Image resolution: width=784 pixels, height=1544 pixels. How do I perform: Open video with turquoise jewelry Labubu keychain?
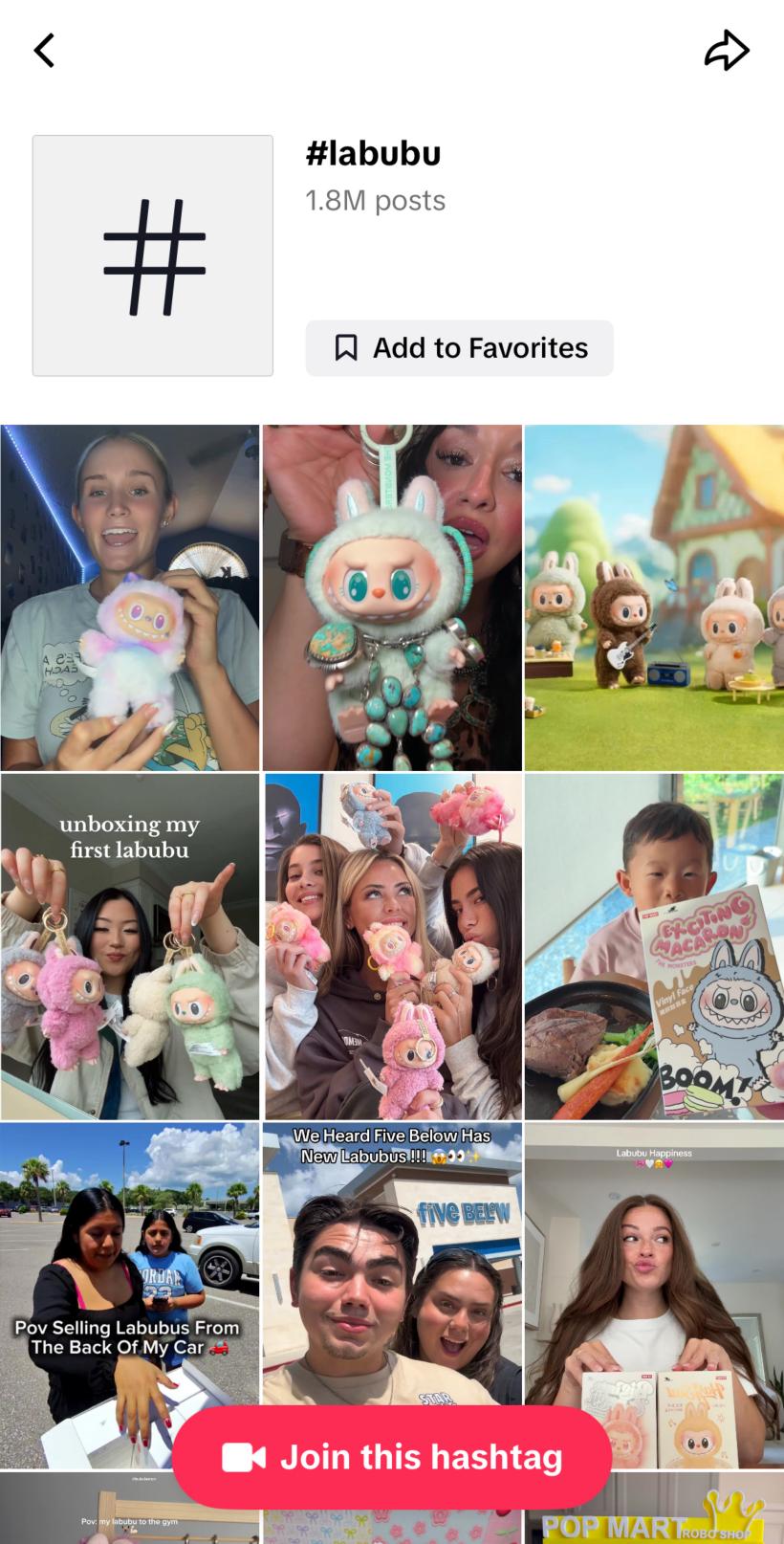click(x=392, y=598)
